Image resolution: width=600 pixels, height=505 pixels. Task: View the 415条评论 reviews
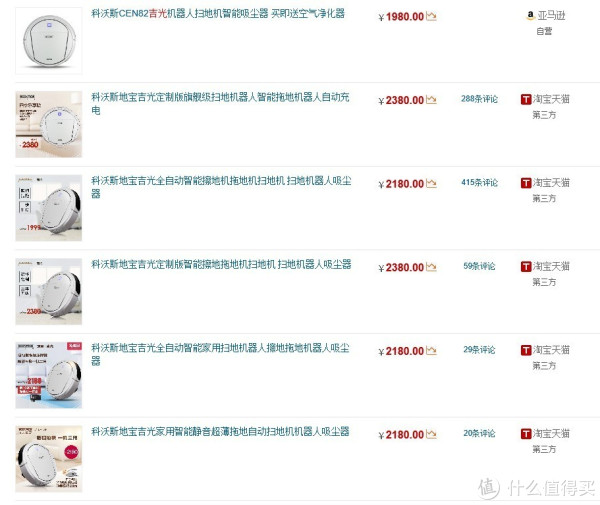point(478,183)
